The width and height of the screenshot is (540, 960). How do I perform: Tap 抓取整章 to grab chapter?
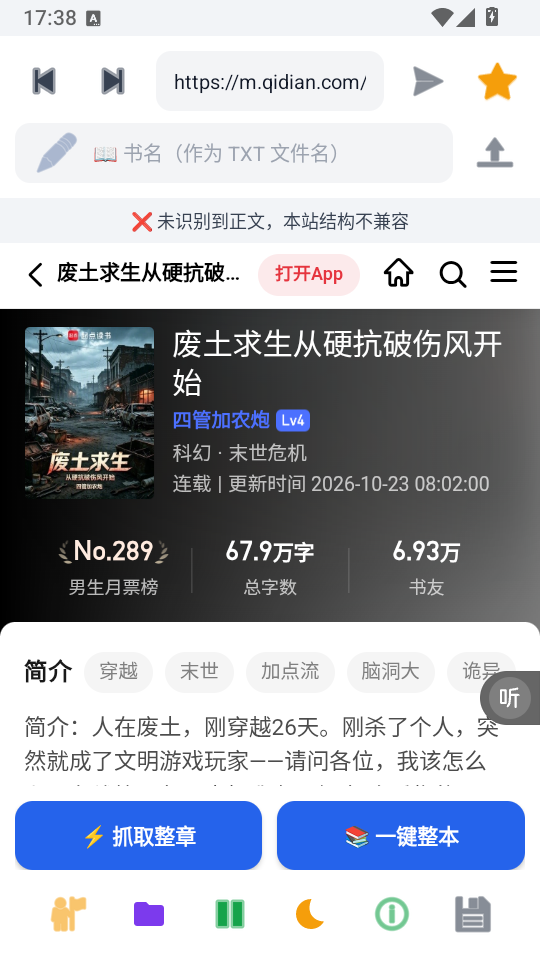[138, 836]
